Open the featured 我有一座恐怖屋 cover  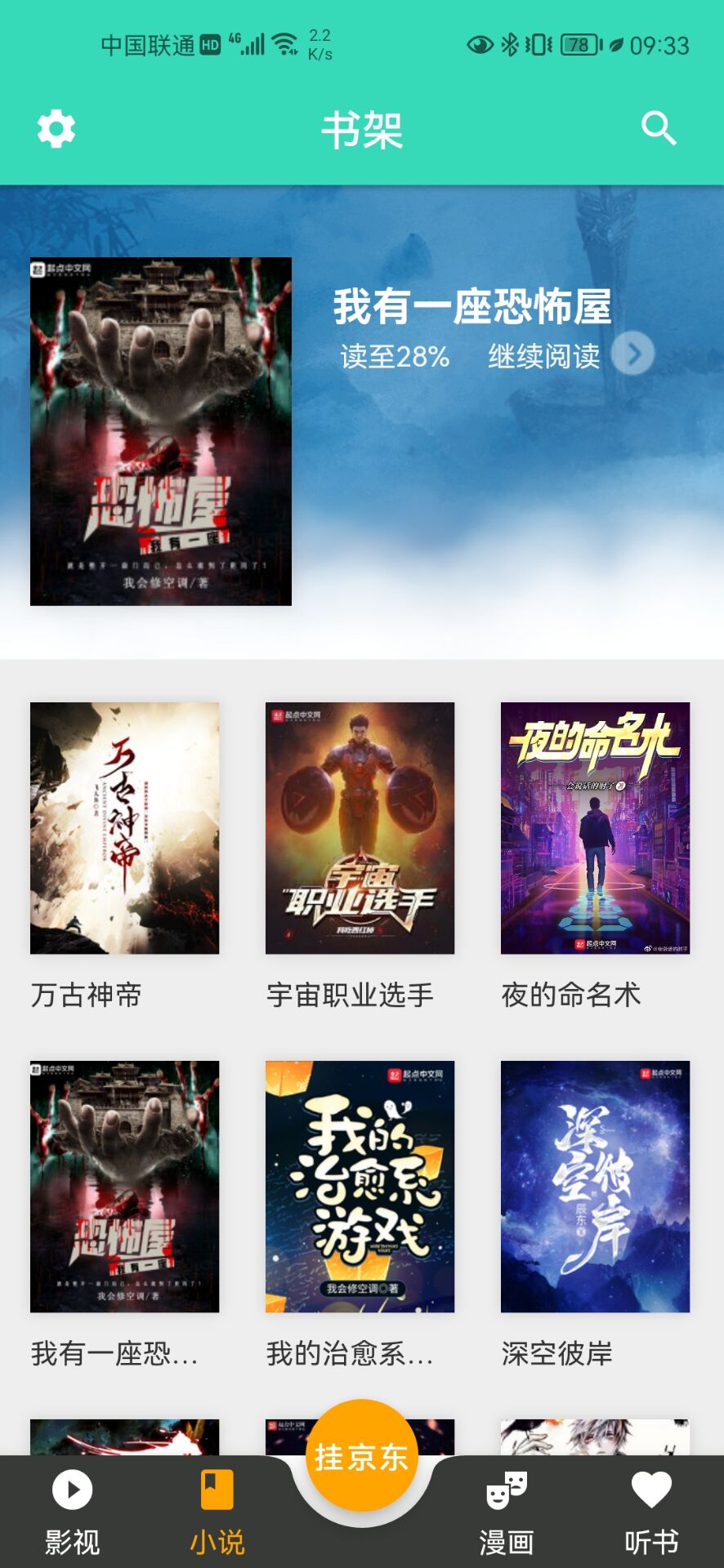pyautogui.click(x=161, y=431)
